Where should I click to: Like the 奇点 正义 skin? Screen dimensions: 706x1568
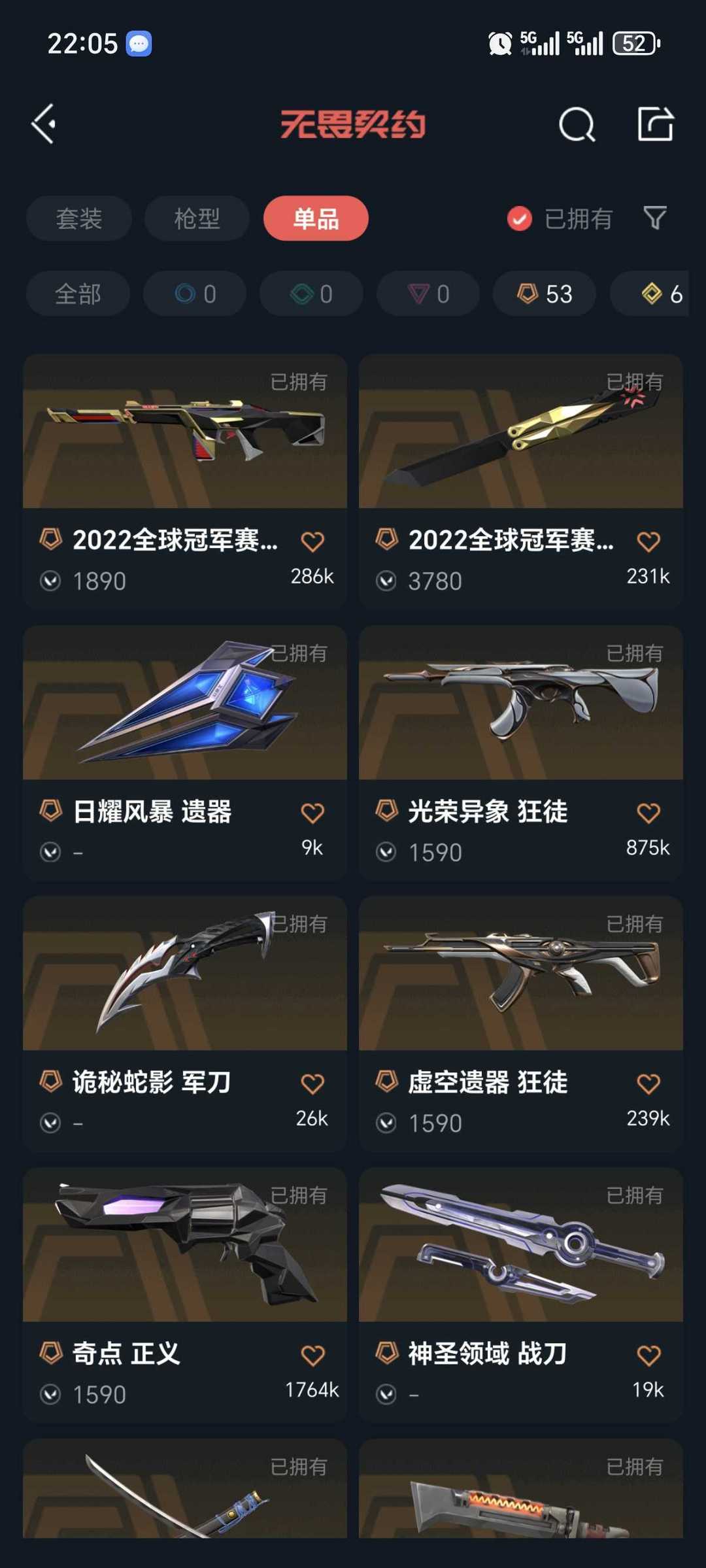312,1355
